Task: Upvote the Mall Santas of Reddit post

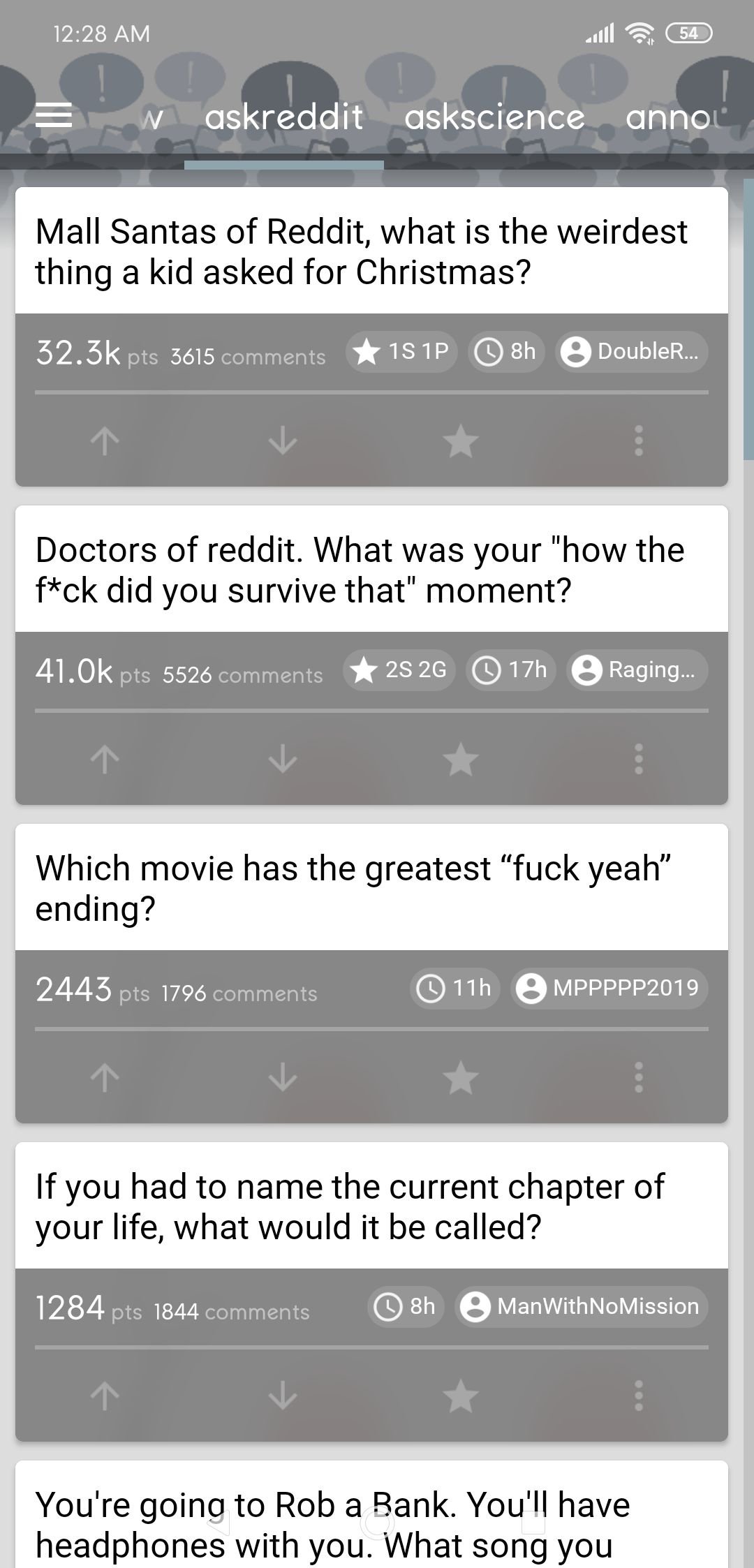Action: click(x=105, y=441)
